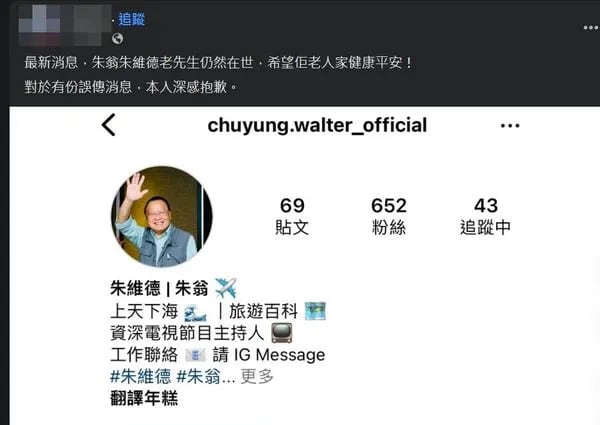Follow the post author via 追蹤
Image resolution: width=600 pixels, height=425 pixels.
(x=131, y=19)
